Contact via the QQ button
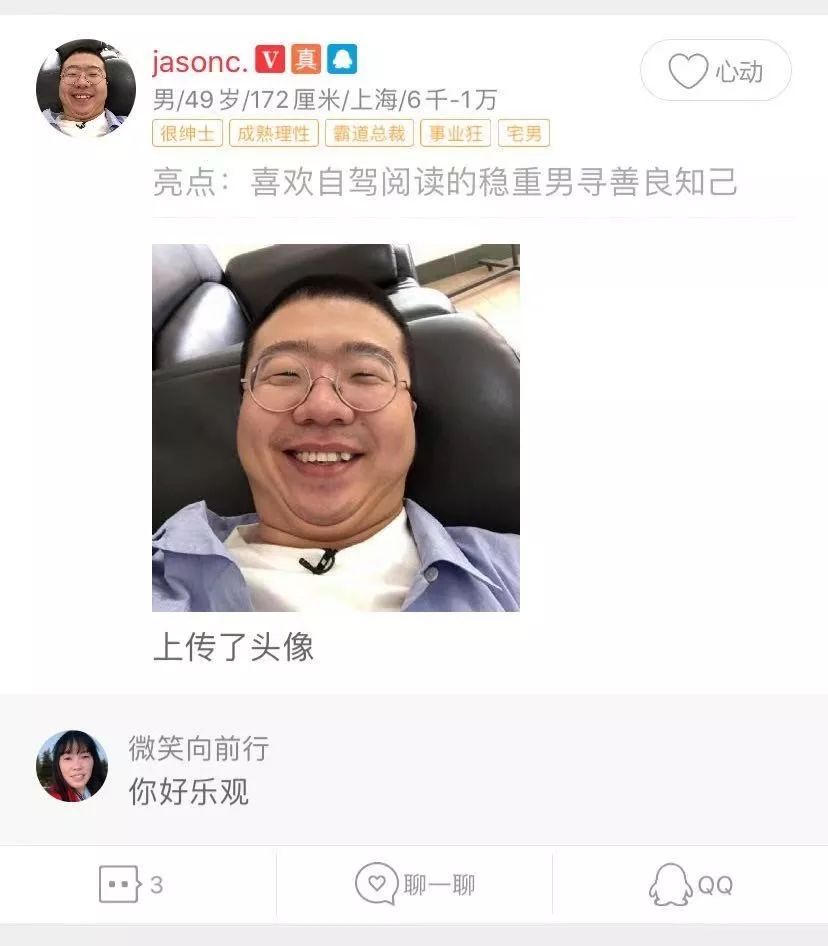 point(691,884)
